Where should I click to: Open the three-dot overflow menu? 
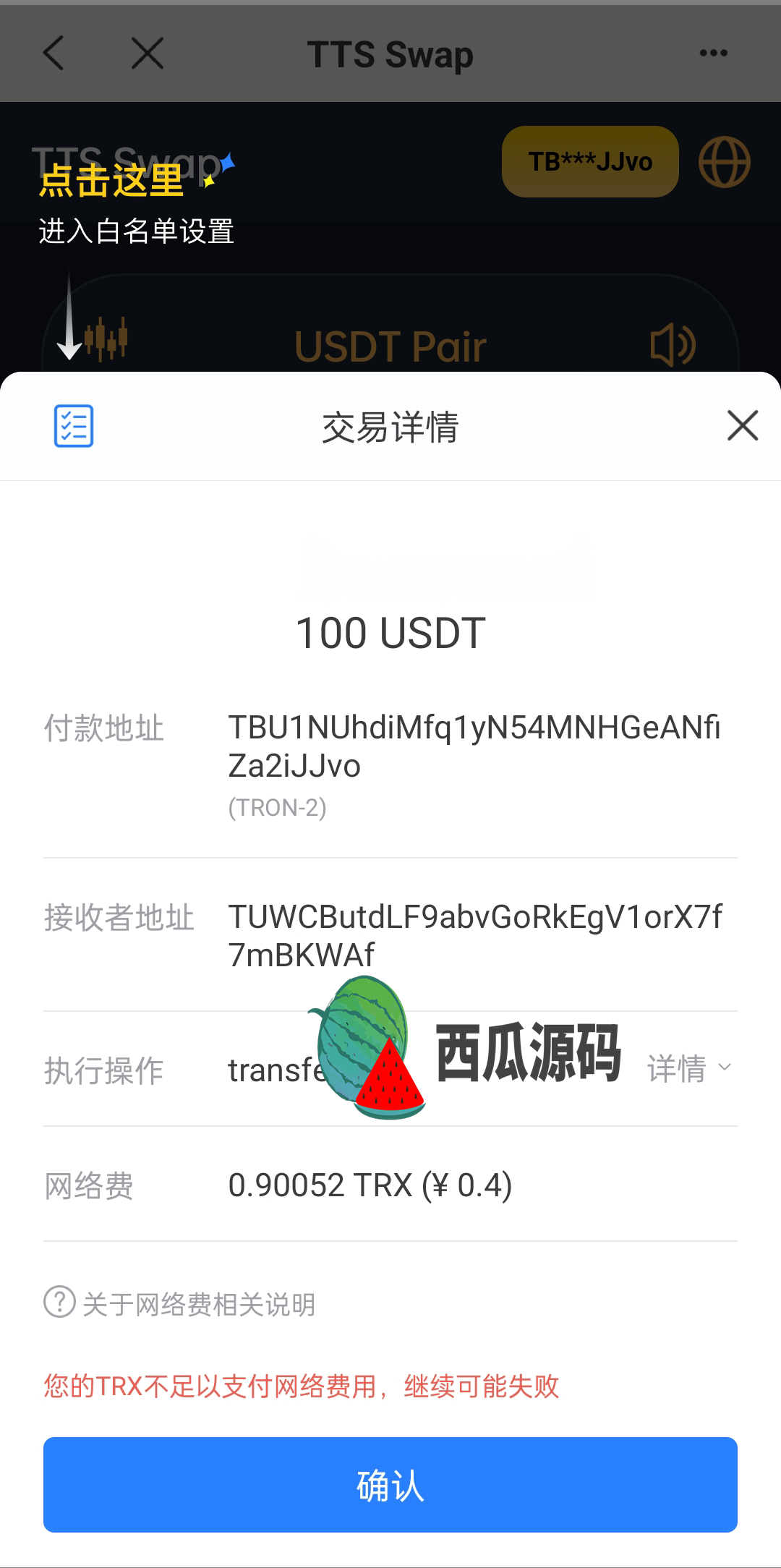714,54
